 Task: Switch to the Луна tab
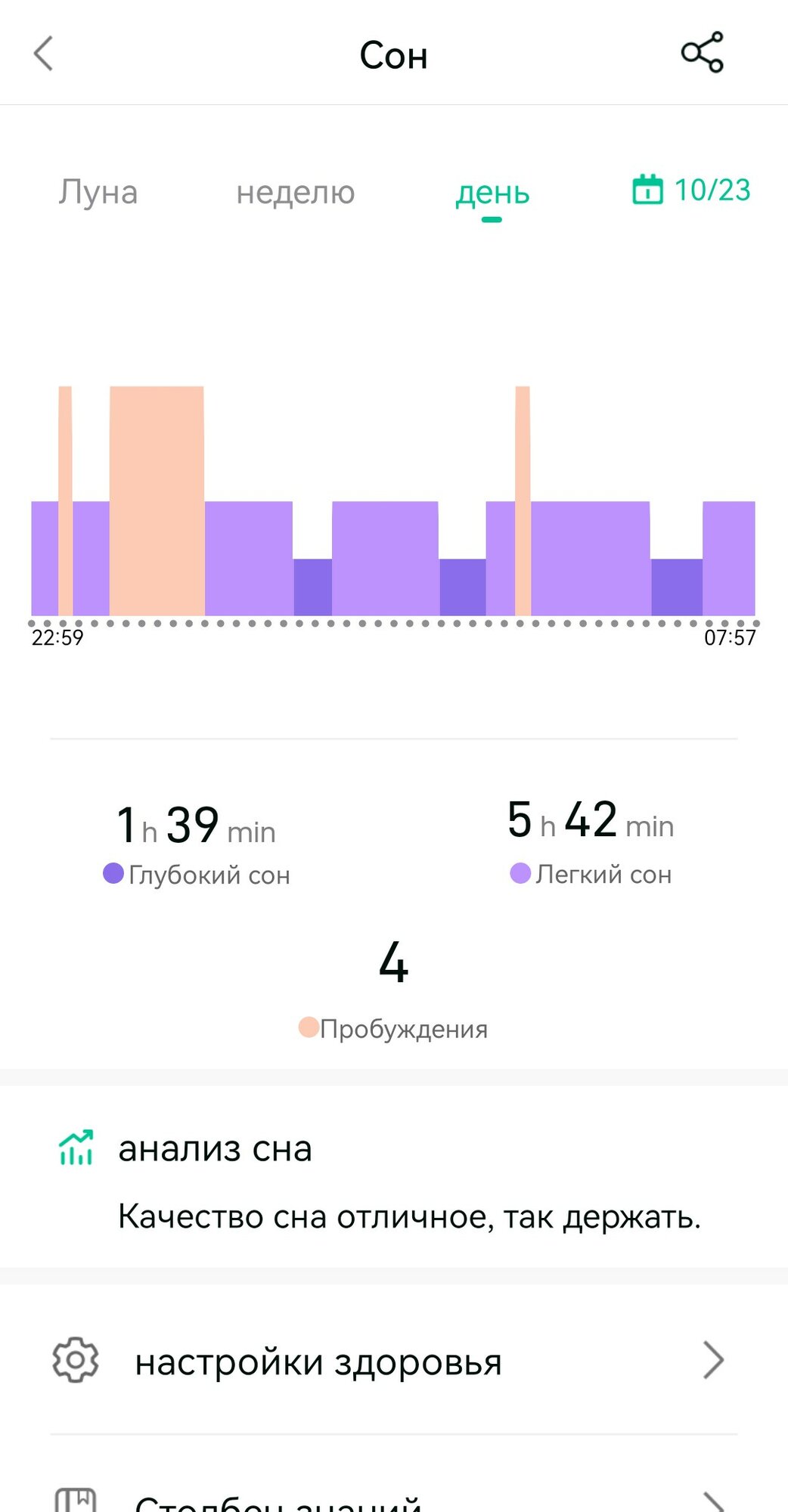(98, 192)
